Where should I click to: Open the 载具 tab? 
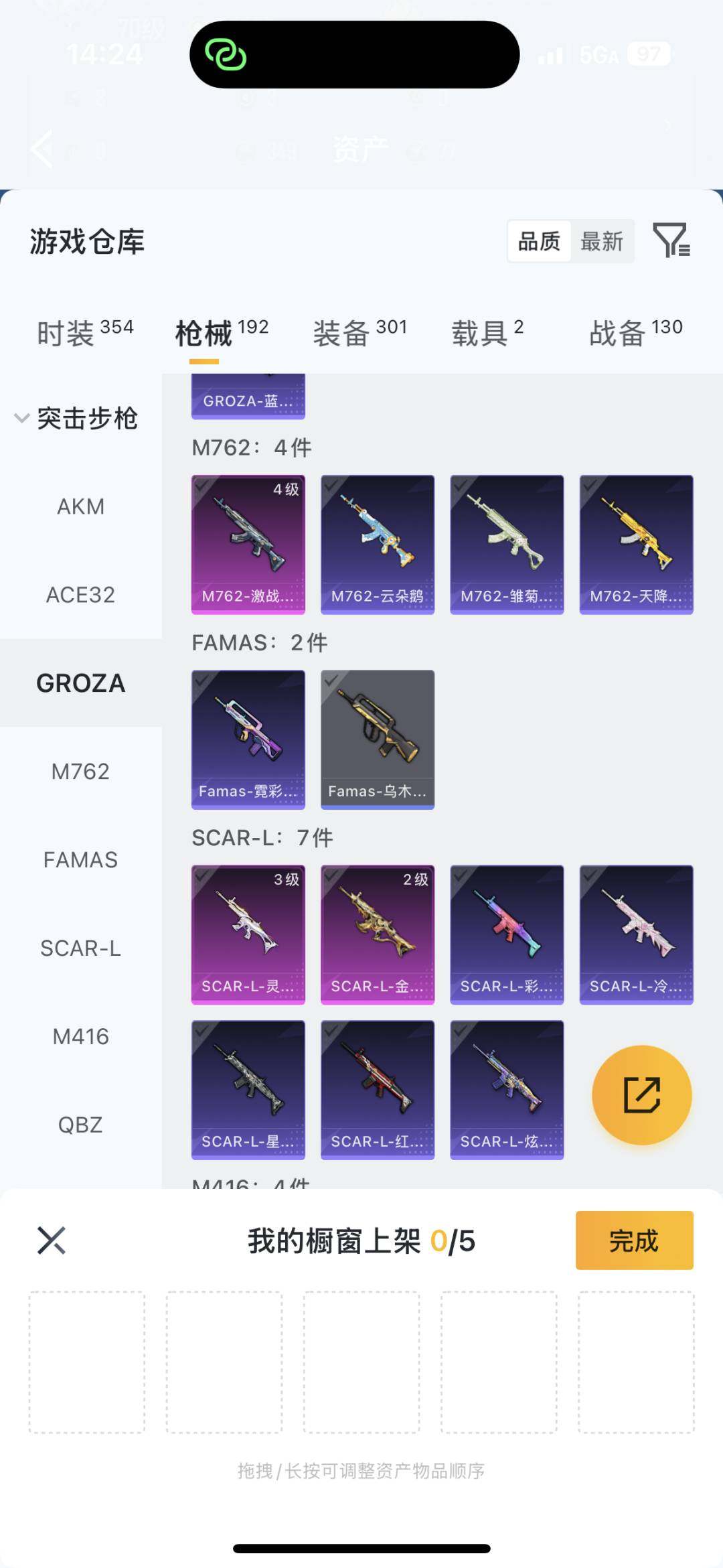pyautogui.click(x=487, y=332)
